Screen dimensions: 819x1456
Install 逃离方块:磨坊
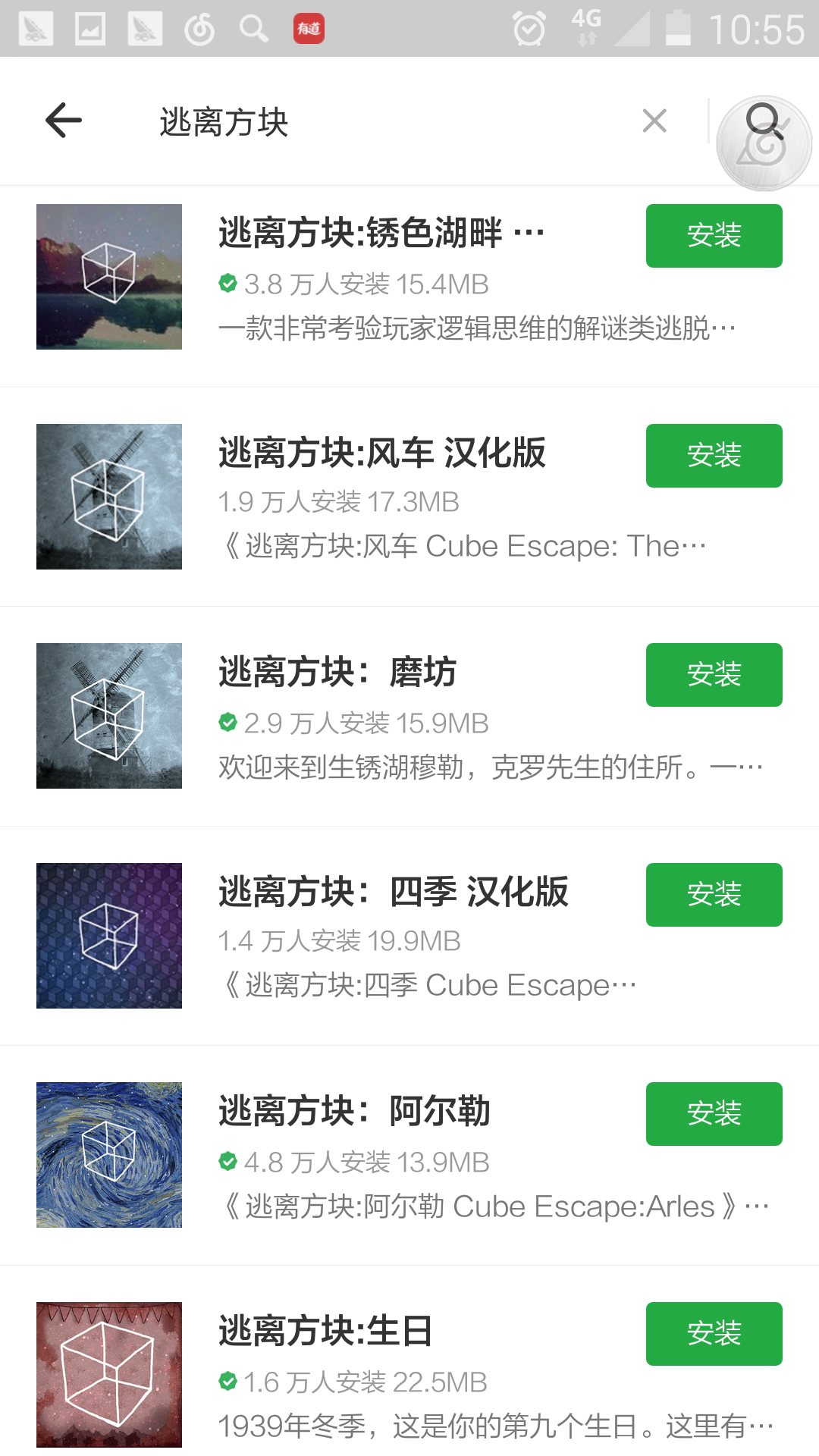[x=714, y=675]
